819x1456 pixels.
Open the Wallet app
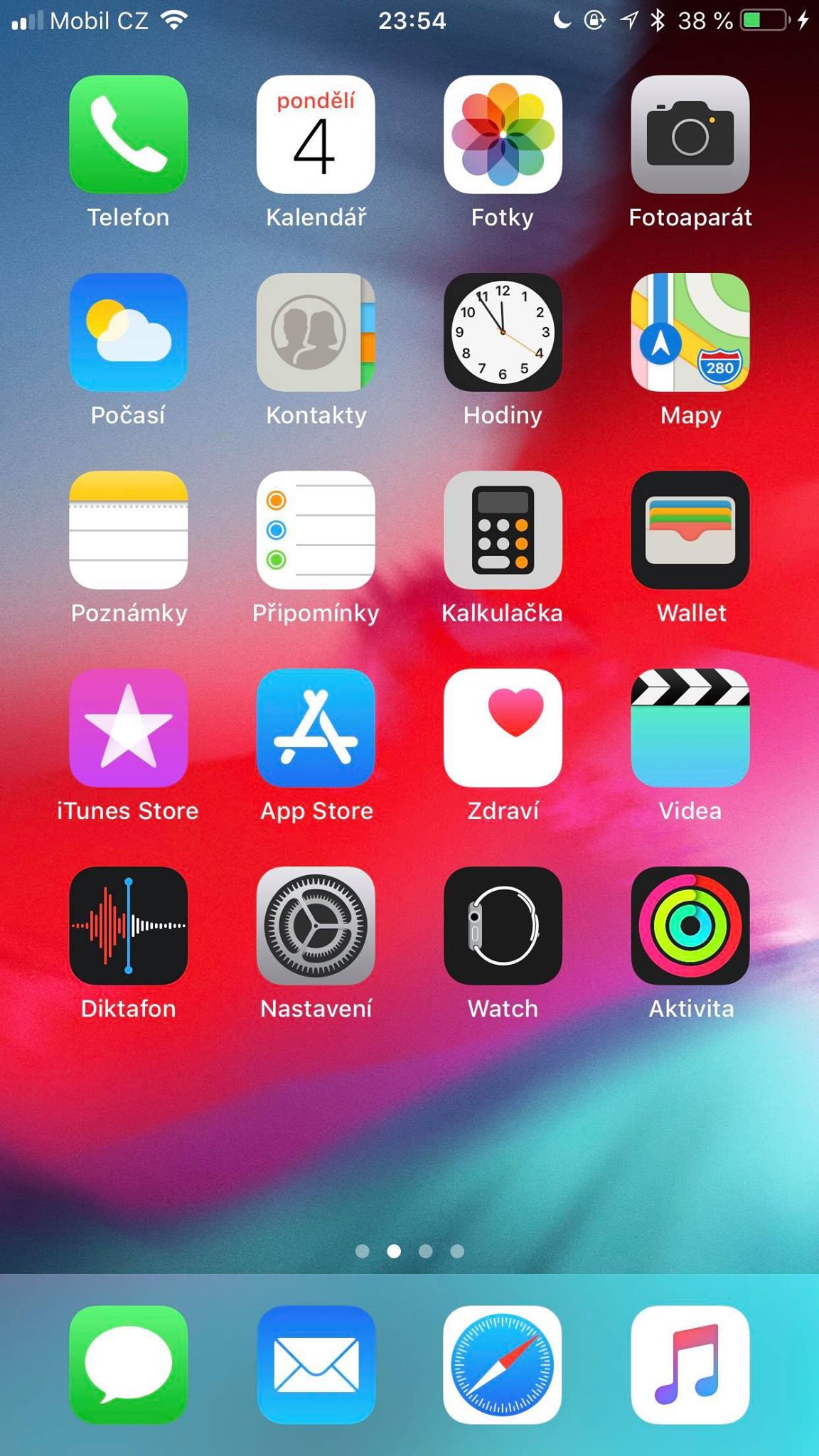[x=690, y=530]
